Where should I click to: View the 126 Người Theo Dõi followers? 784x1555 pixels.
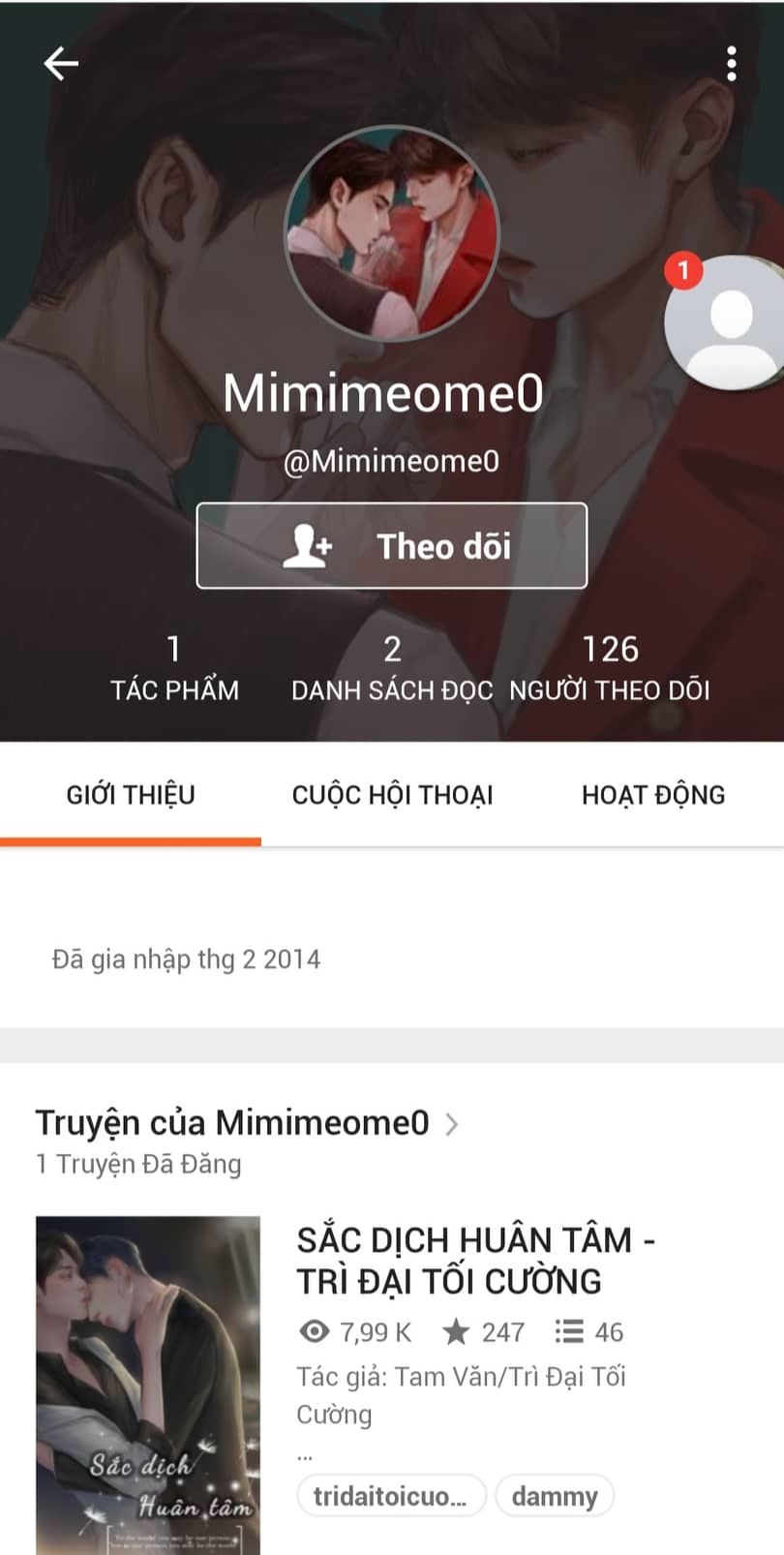pyautogui.click(x=610, y=668)
